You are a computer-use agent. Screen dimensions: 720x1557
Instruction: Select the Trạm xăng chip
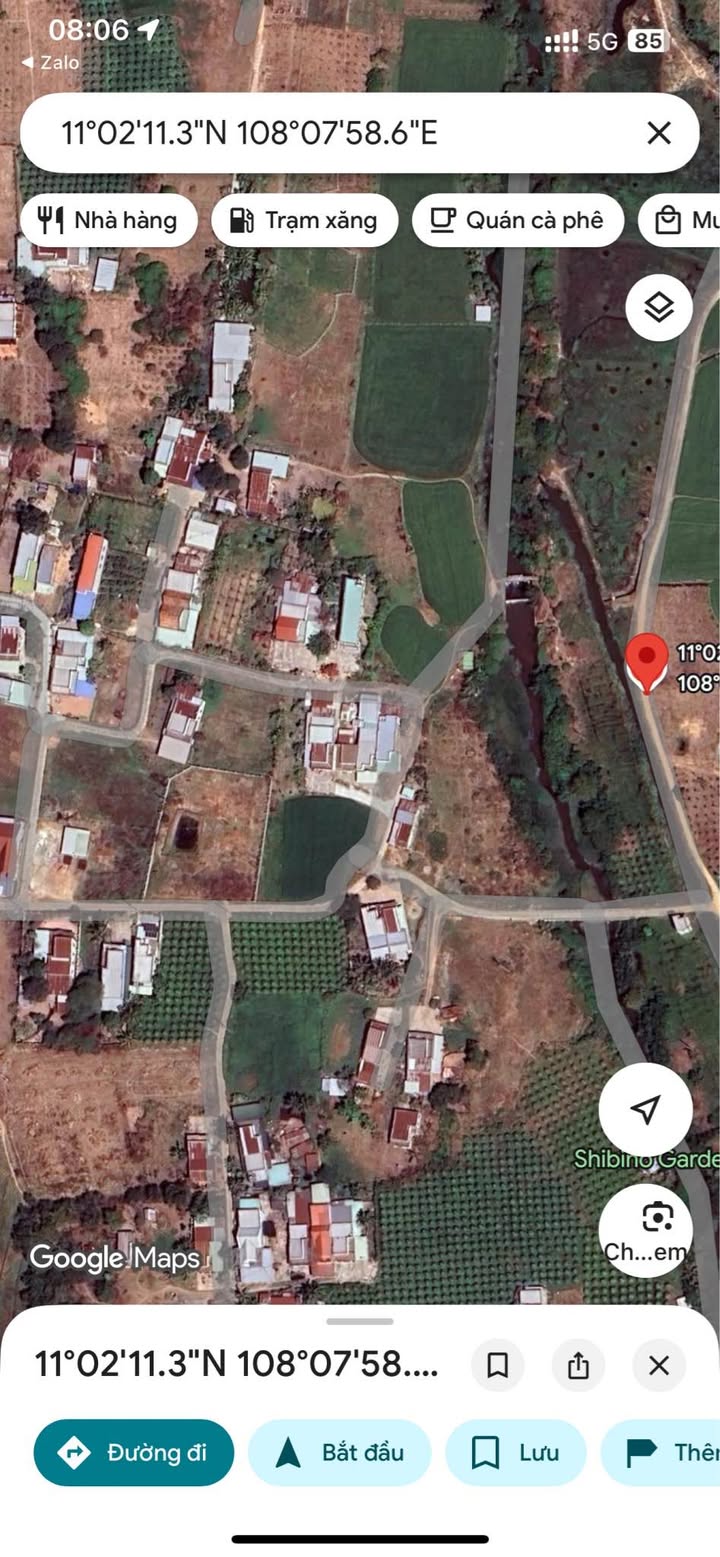click(x=305, y=221)
